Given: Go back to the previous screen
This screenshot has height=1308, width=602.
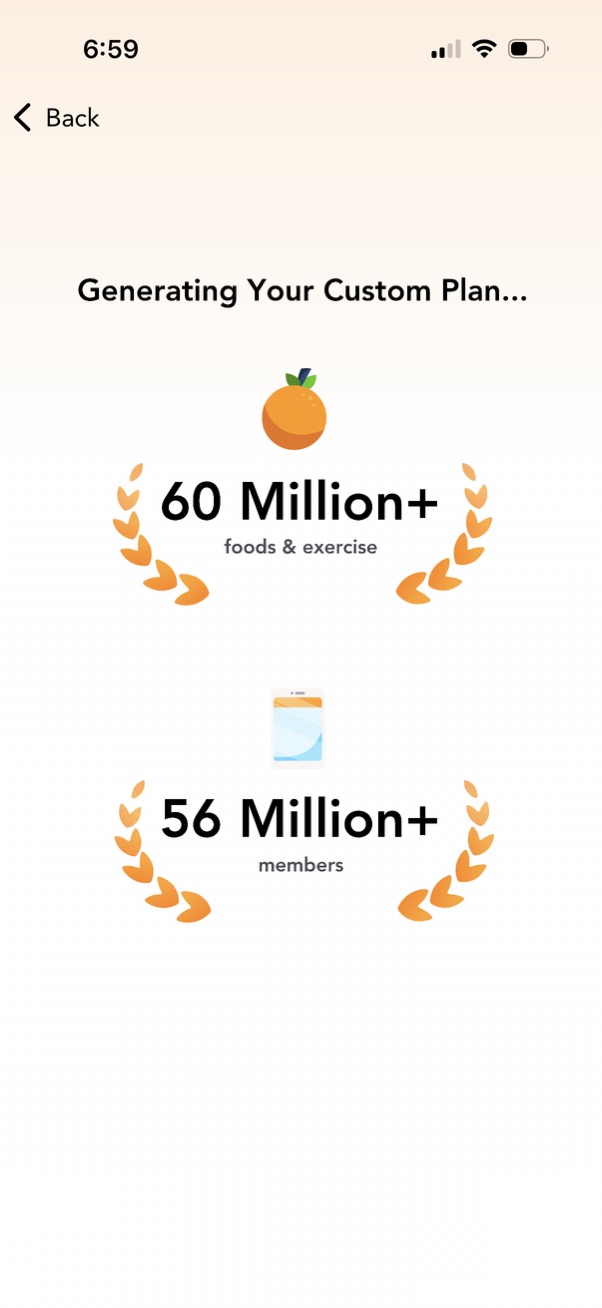Looking at the screenshot, I should tap(56, 118).
